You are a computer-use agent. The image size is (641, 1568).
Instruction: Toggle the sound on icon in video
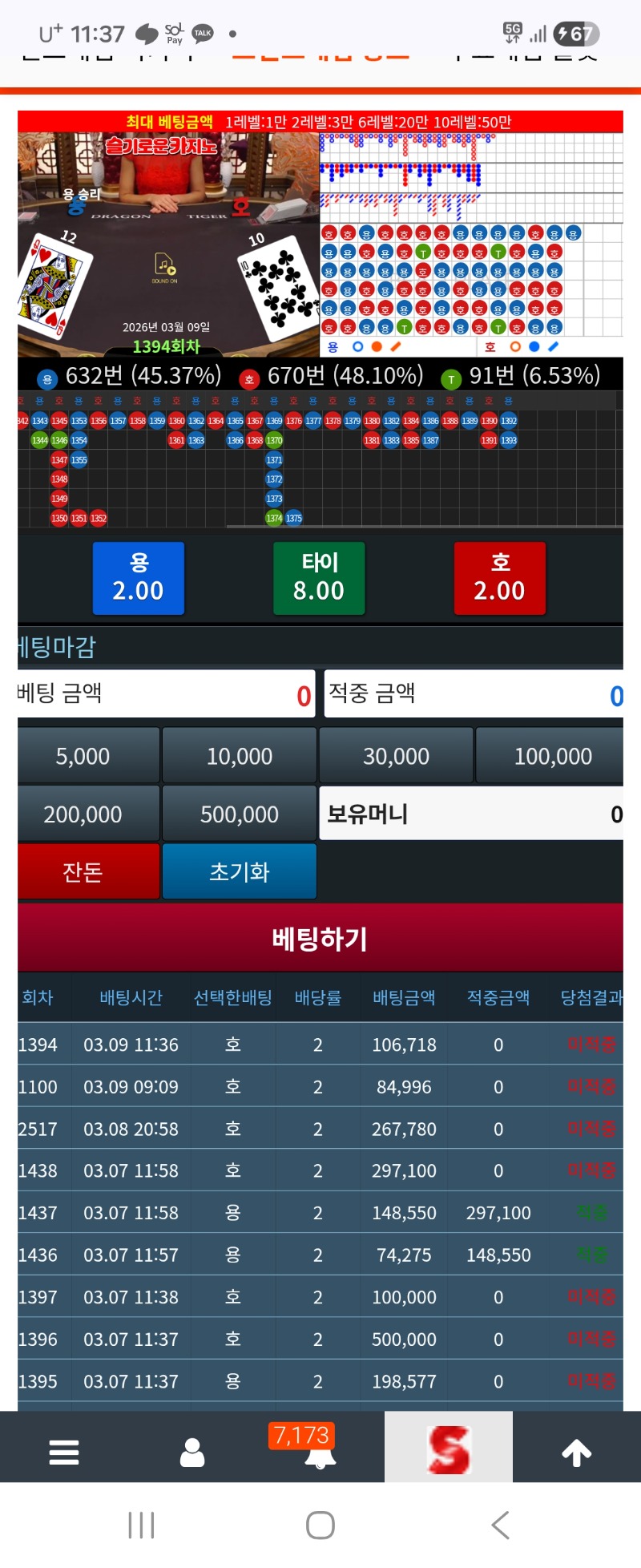pyautogui.click(x=165, y=265)
